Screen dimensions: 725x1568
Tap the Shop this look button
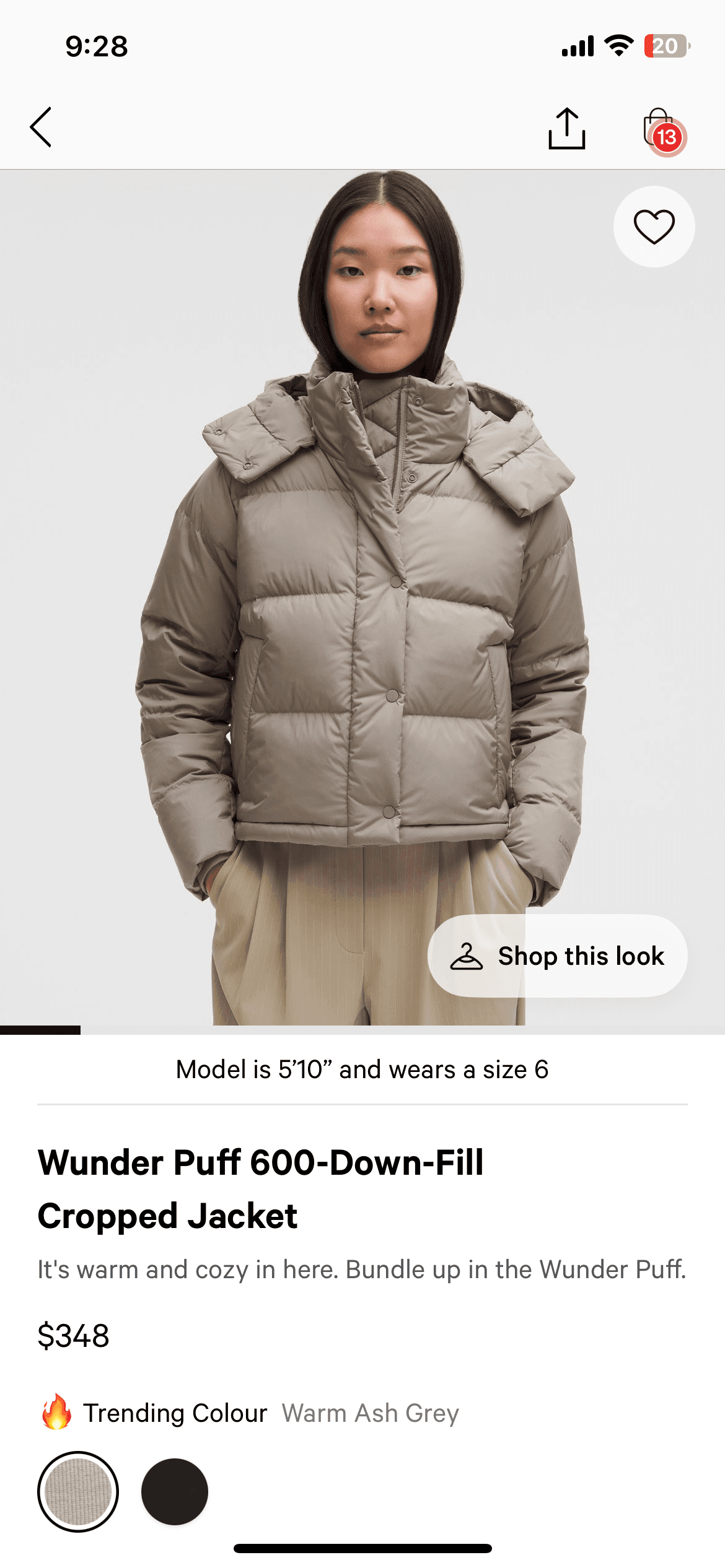[x=557, y=956]
